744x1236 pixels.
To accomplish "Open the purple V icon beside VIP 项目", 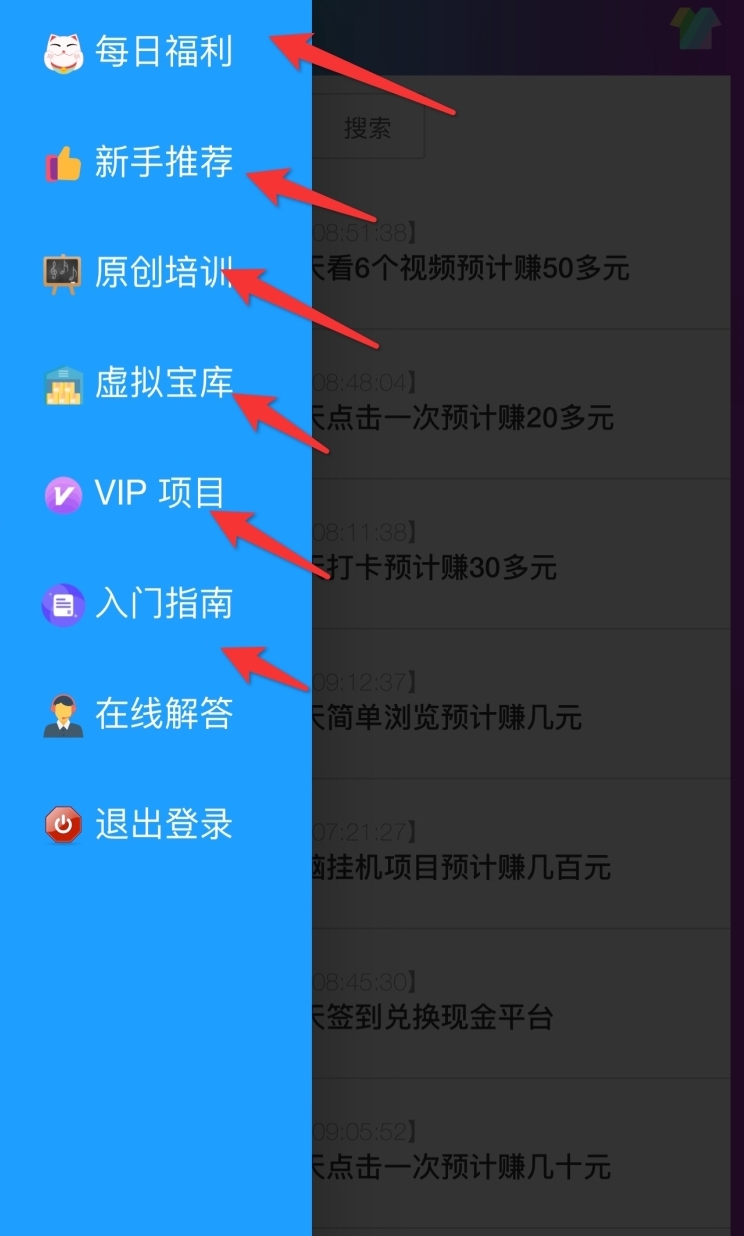I will (63, 494).
